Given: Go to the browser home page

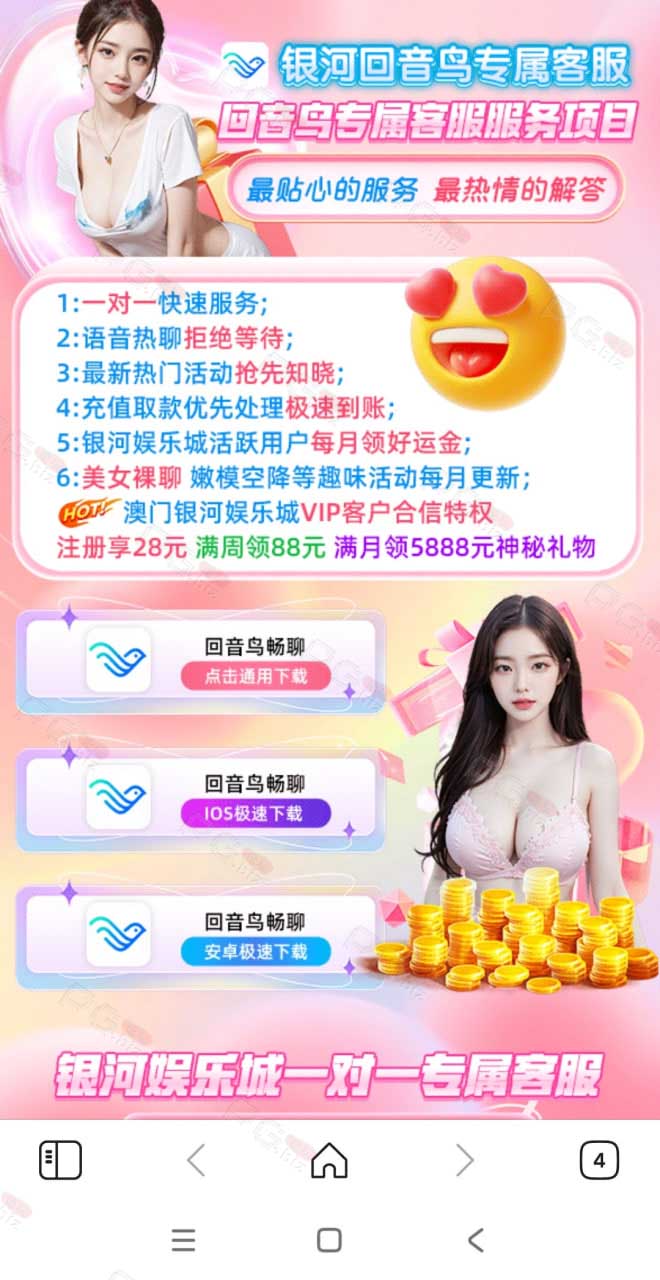Looking at the screenshot, I should point(329,1160).
